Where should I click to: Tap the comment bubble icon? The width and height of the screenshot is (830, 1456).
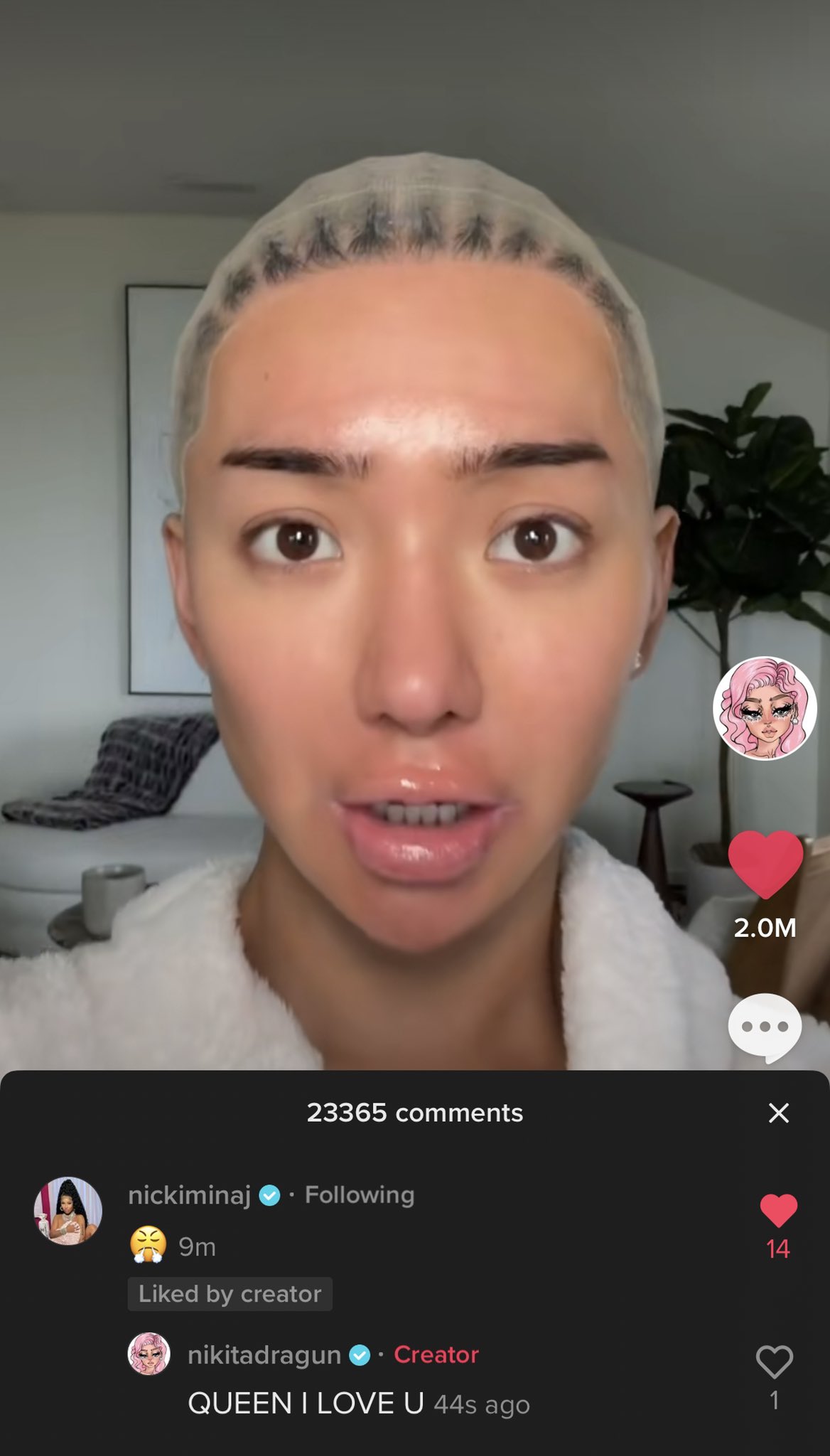tap(765, 1028)
